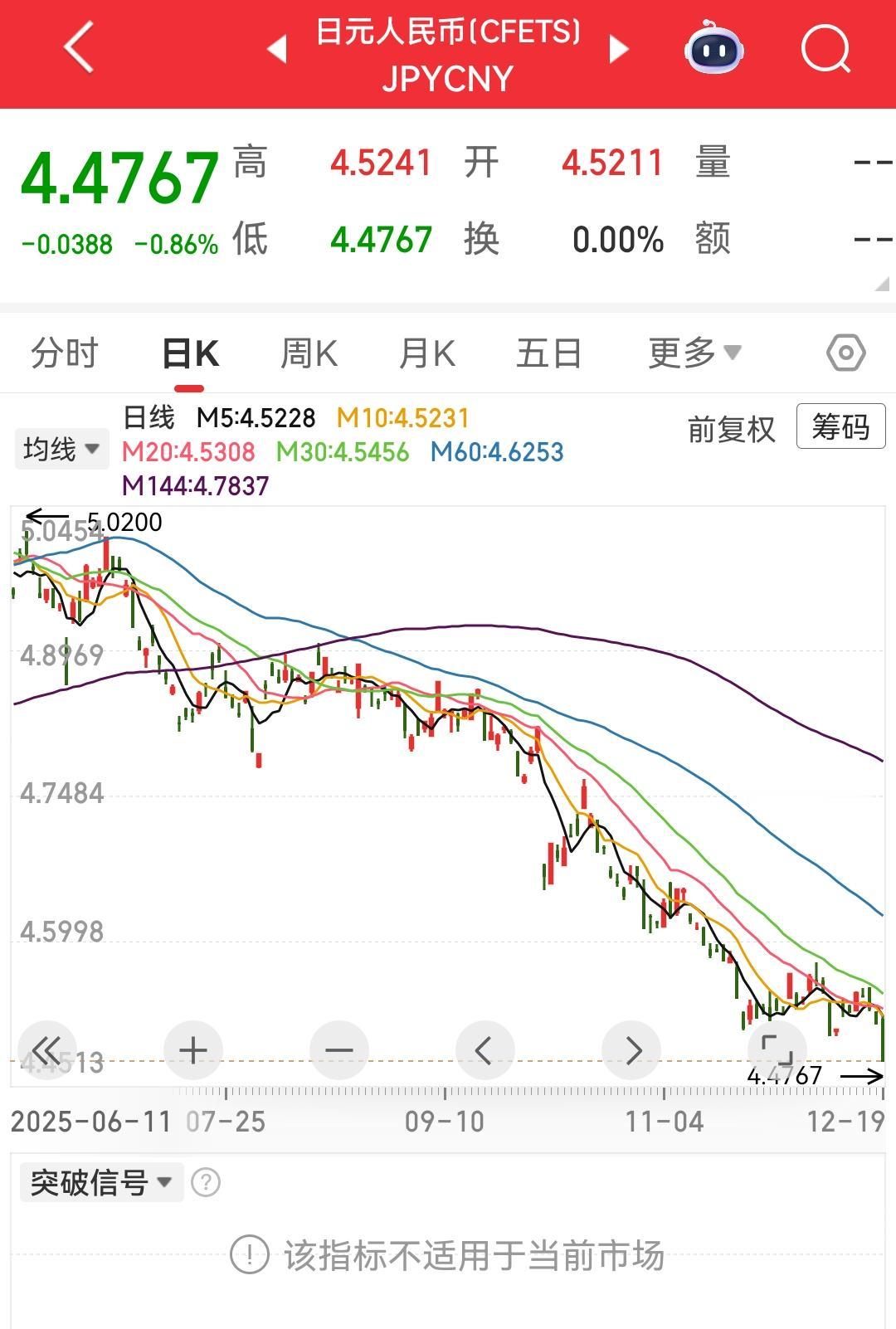Switch to the 分时 intraday tab
The image size is (896, 1329).
(x=66, y=353)
